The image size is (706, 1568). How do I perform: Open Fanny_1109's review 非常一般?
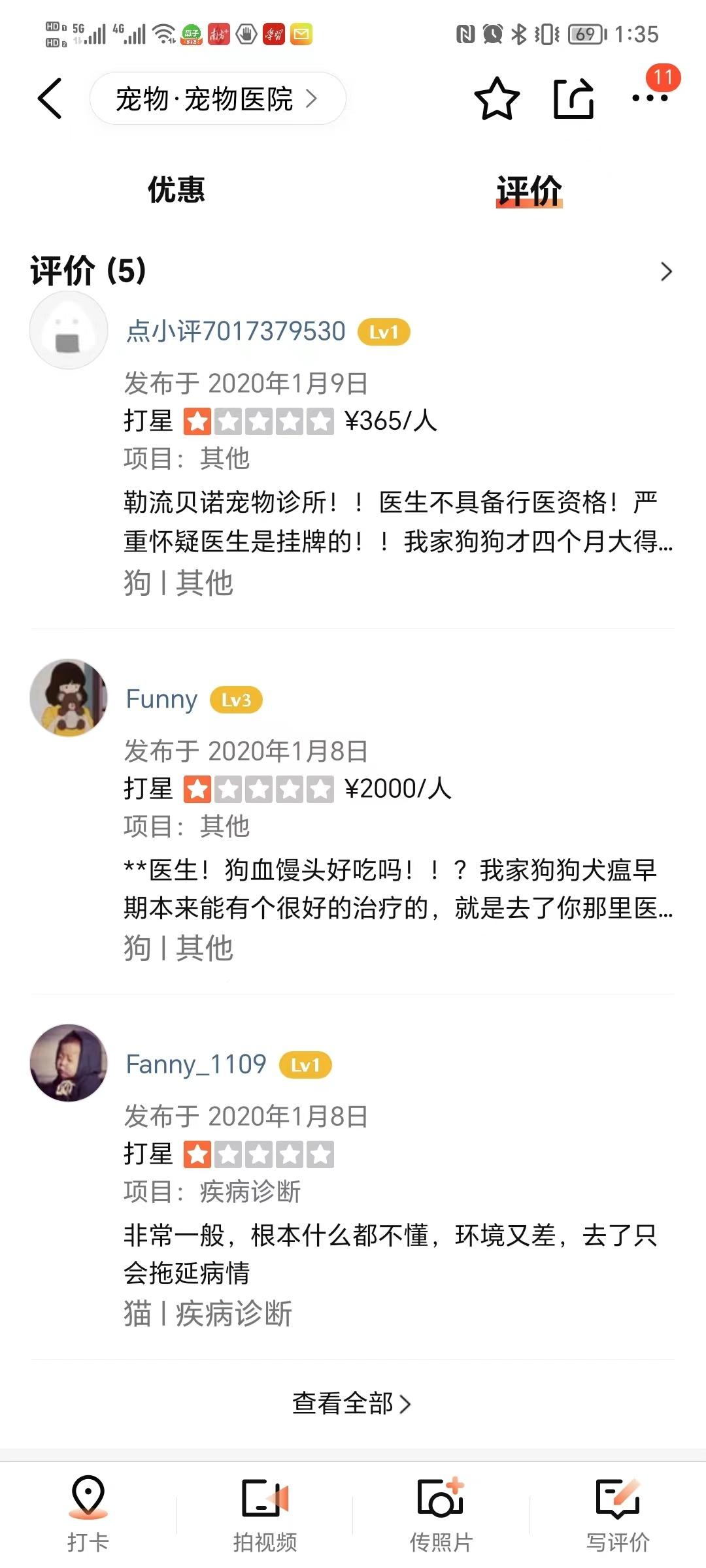tap(390, 1253)
